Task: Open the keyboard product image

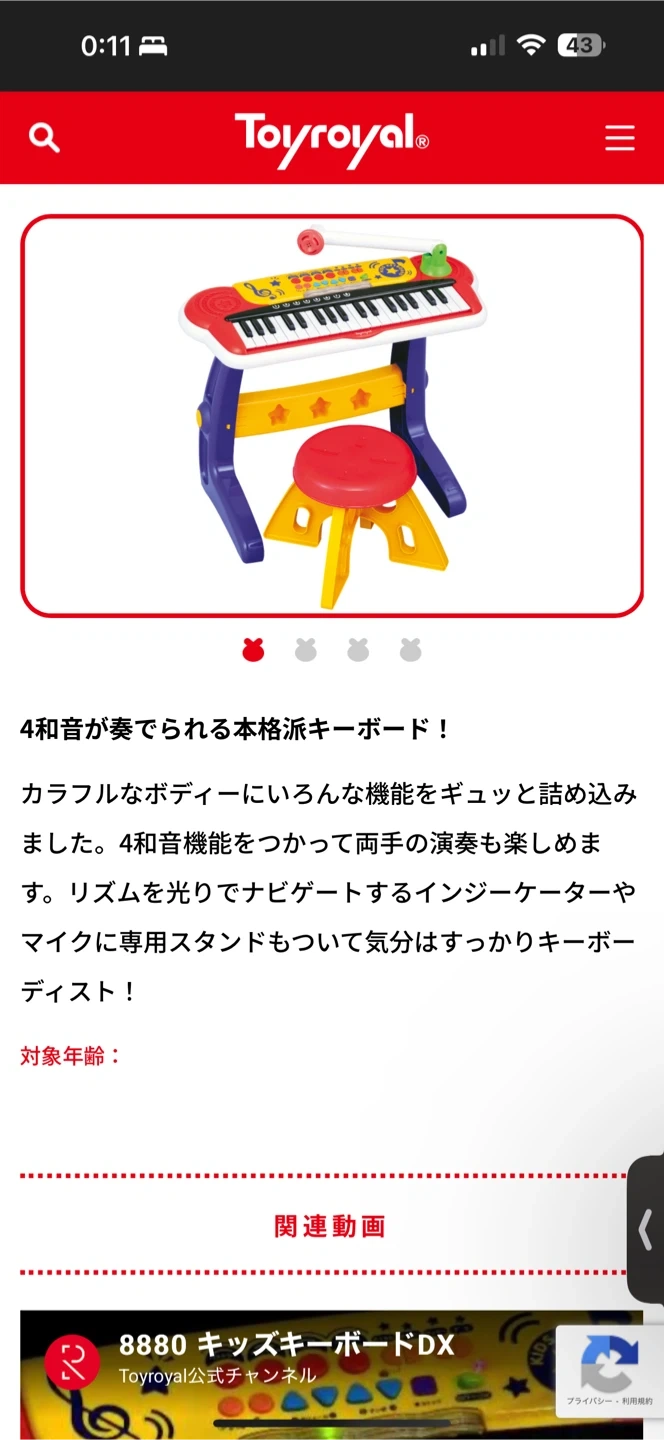Action: coord(332,415)
